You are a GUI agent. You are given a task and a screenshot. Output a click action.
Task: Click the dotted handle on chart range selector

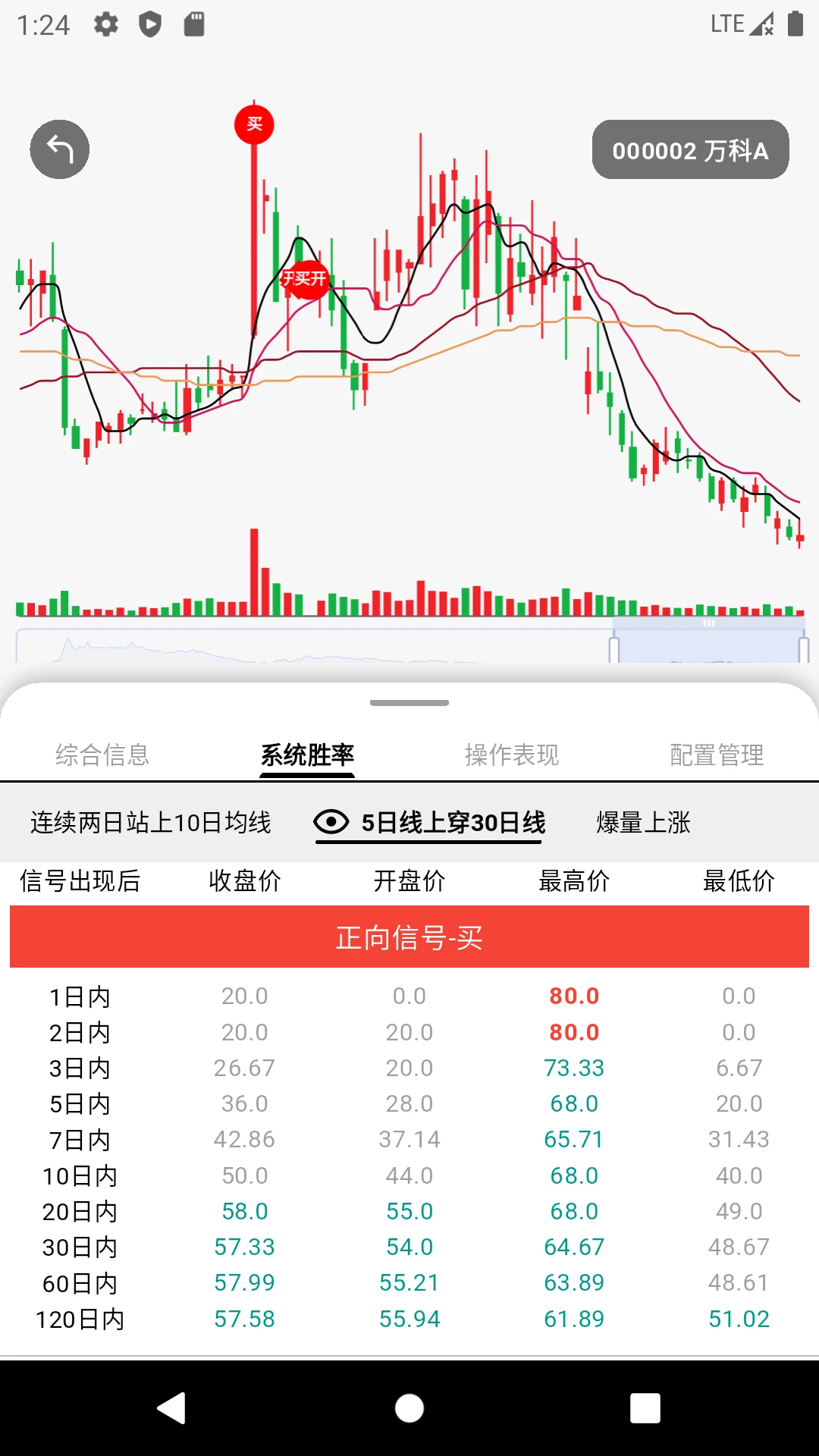(x=708, y=622)
